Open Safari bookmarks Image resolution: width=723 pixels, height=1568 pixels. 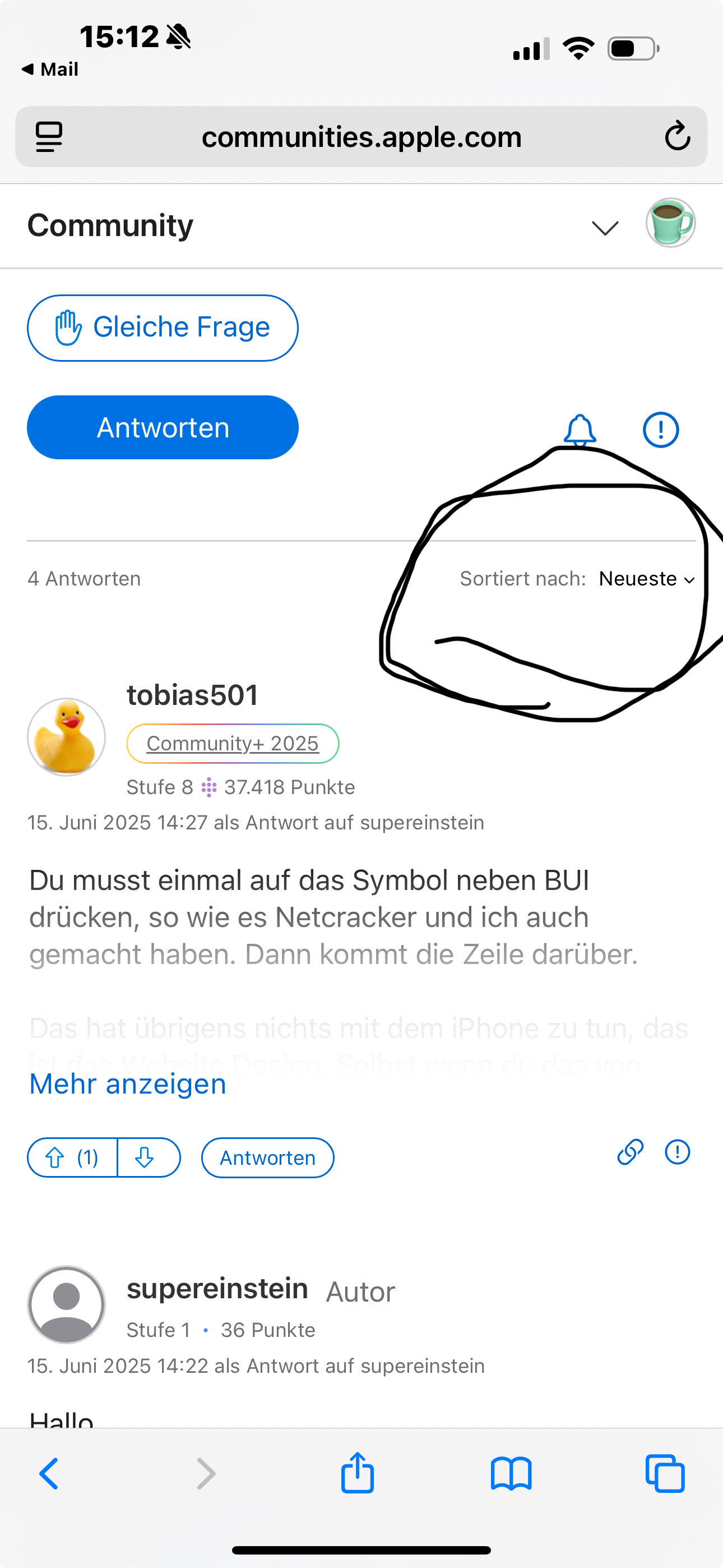click(511, 1474)
